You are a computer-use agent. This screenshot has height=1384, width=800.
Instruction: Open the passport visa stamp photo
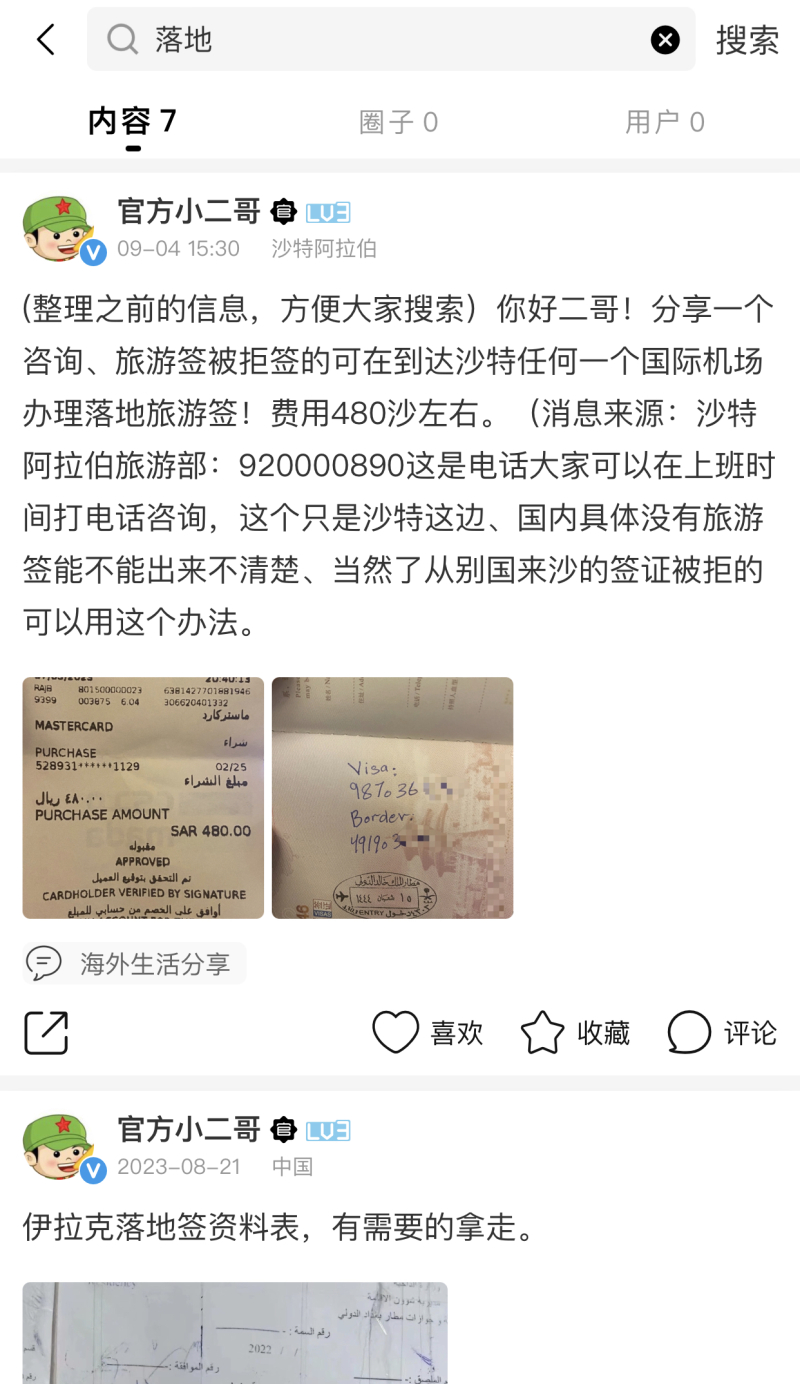(392, 798)
